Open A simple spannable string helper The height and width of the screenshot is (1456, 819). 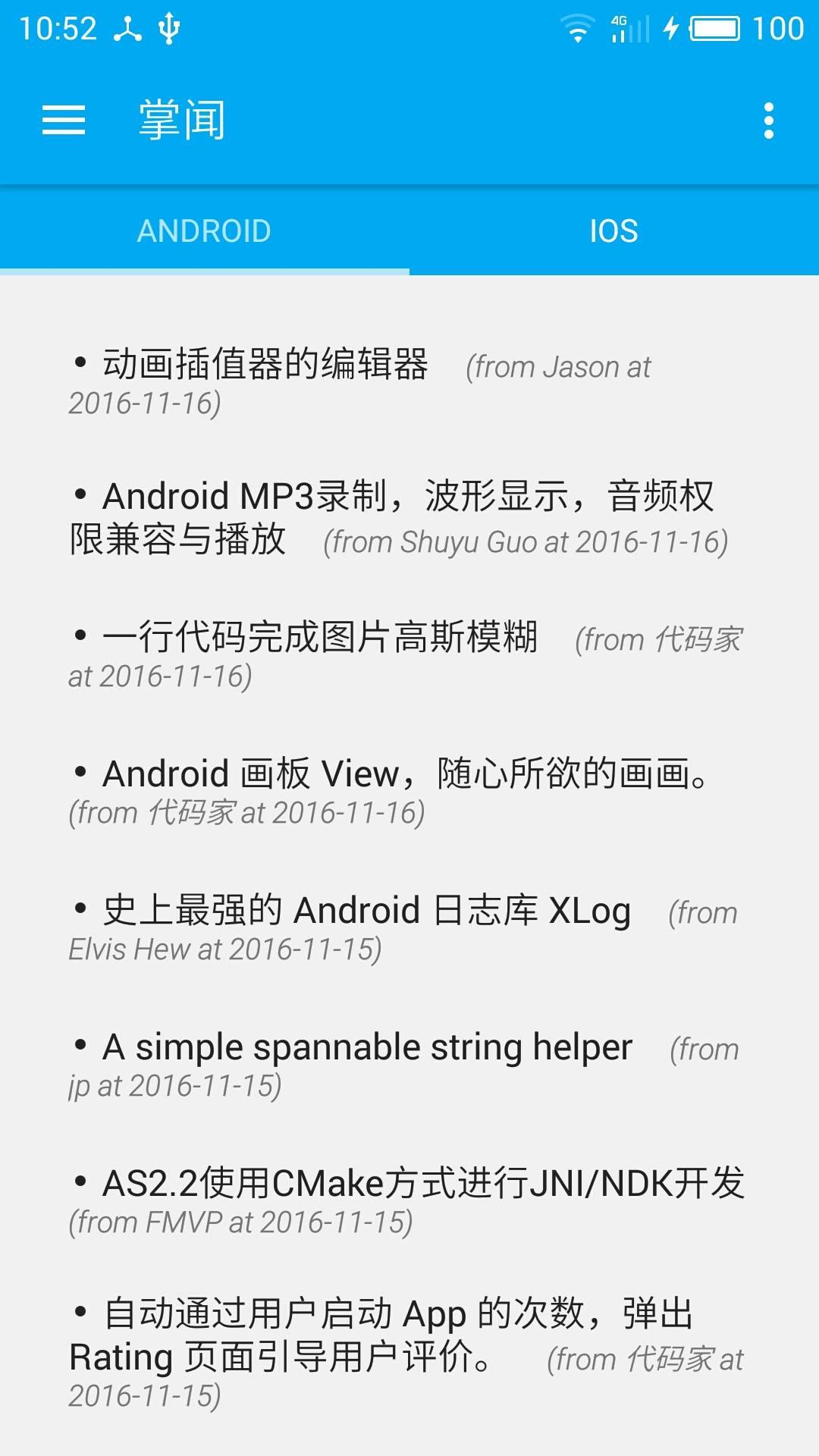coord(367,1048)
